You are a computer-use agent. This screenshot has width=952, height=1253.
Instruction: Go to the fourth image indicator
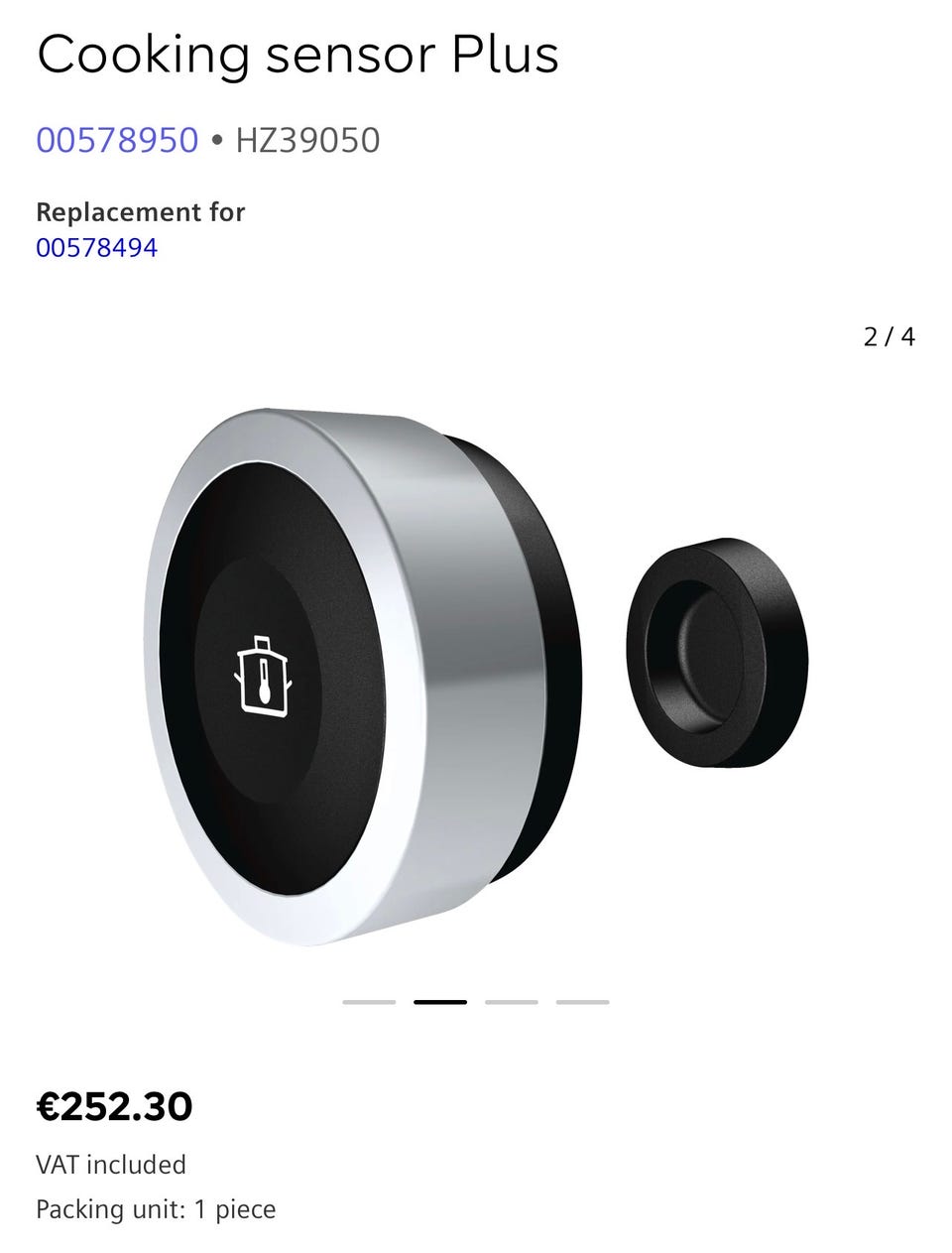(583, 1002)
